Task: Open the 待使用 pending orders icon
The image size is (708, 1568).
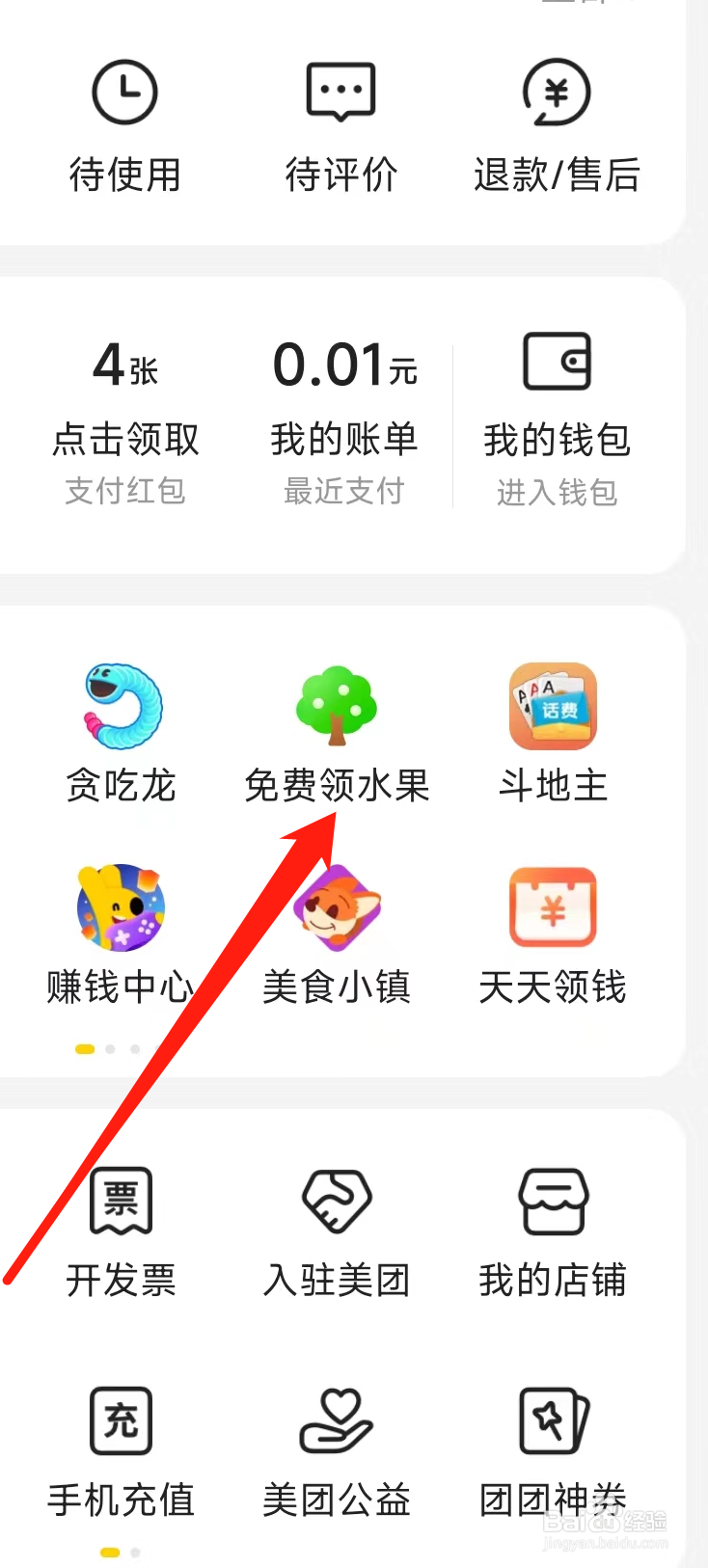Action: [x=124, y=125]
